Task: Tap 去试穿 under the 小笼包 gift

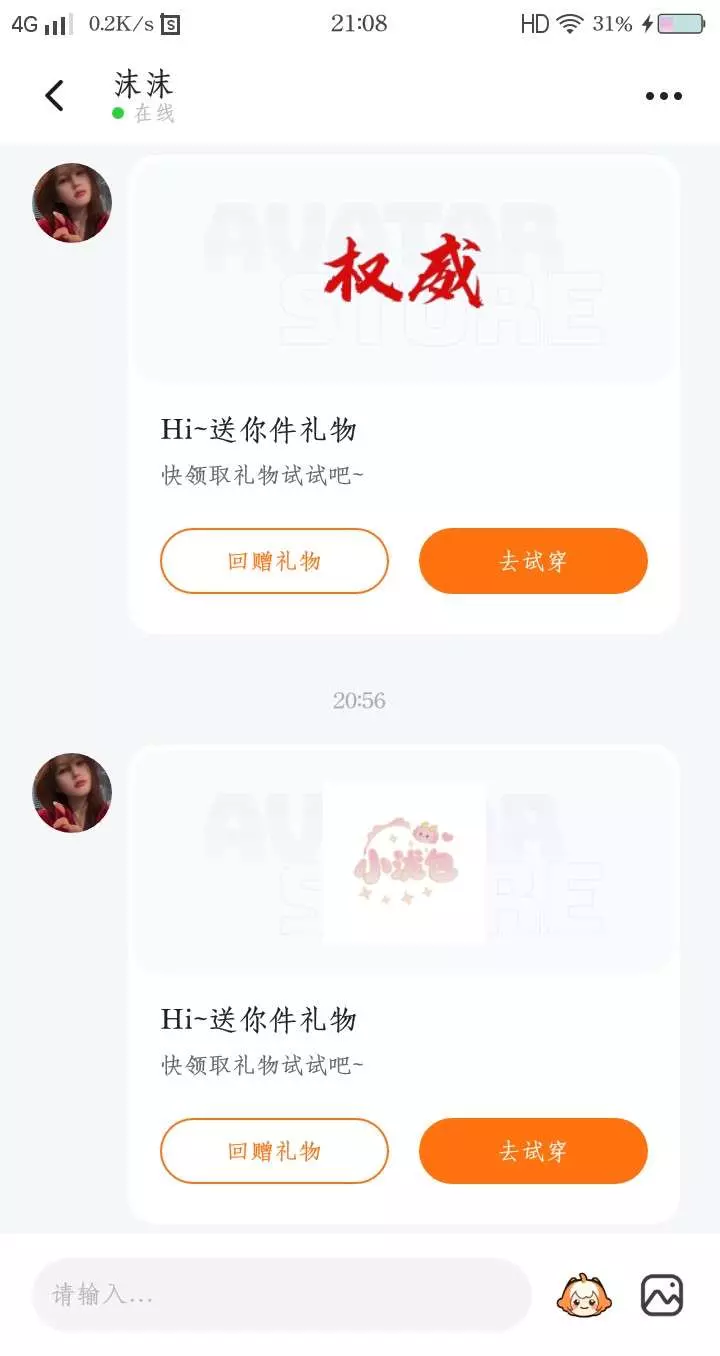Action: tap(533, 1151)
